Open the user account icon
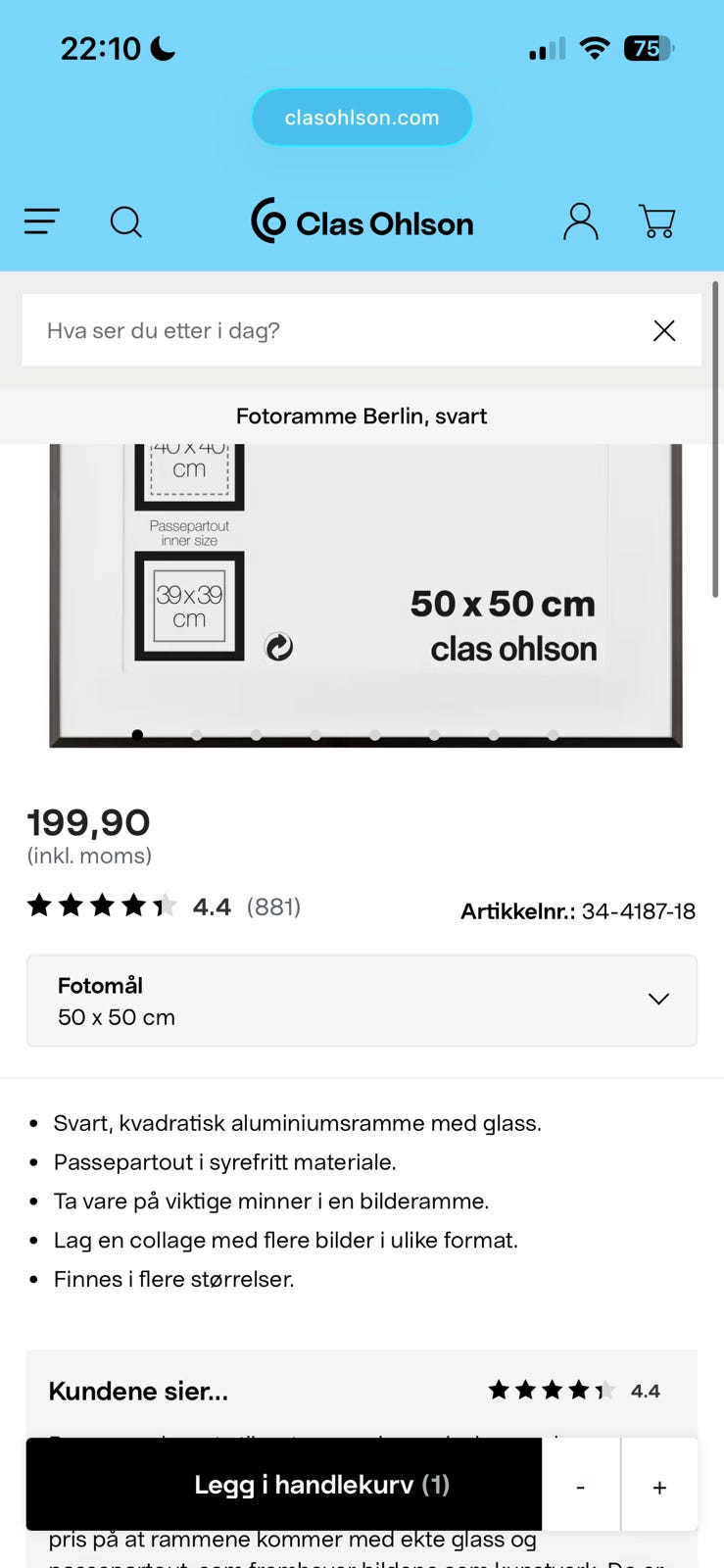724x1568 pixels. (580, 221)
